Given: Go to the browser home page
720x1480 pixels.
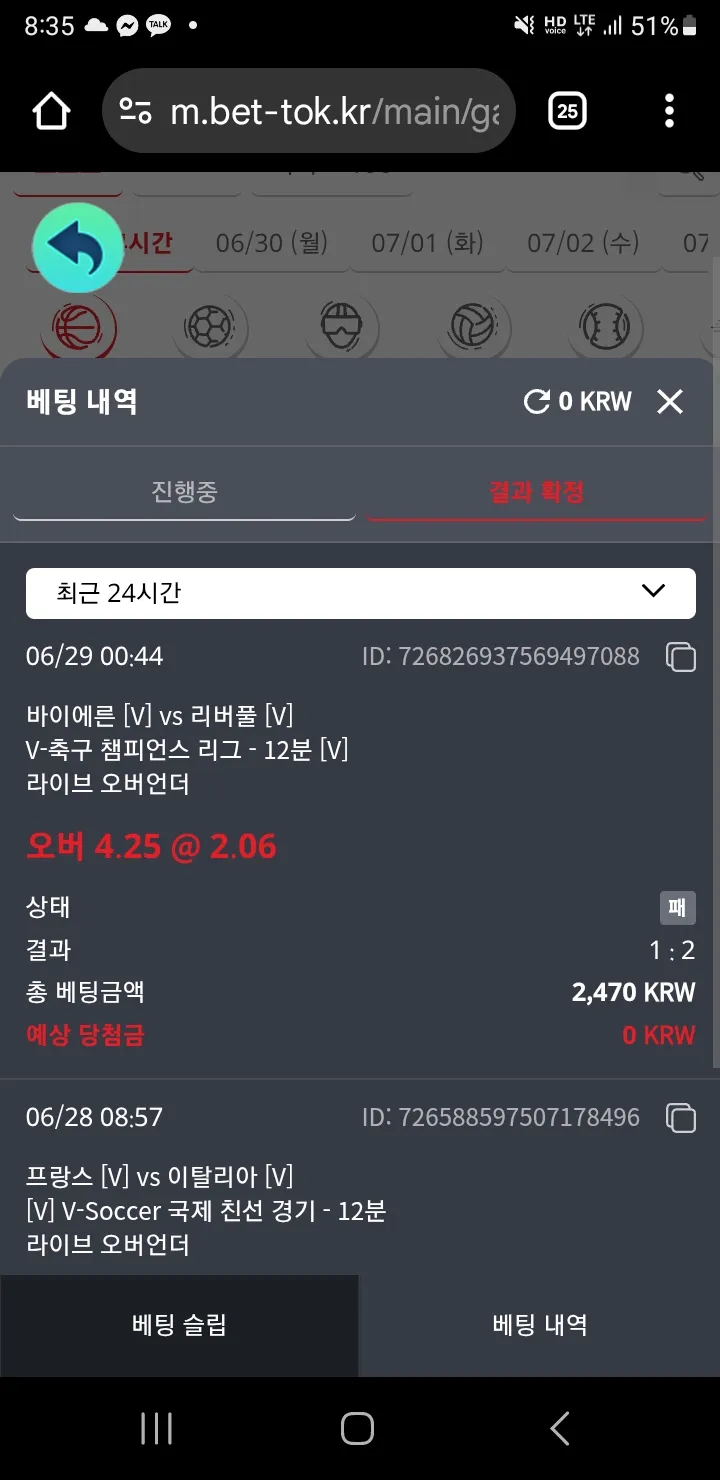Looking at the screenshot, I should pyautogui.click(x=52, y=111).
